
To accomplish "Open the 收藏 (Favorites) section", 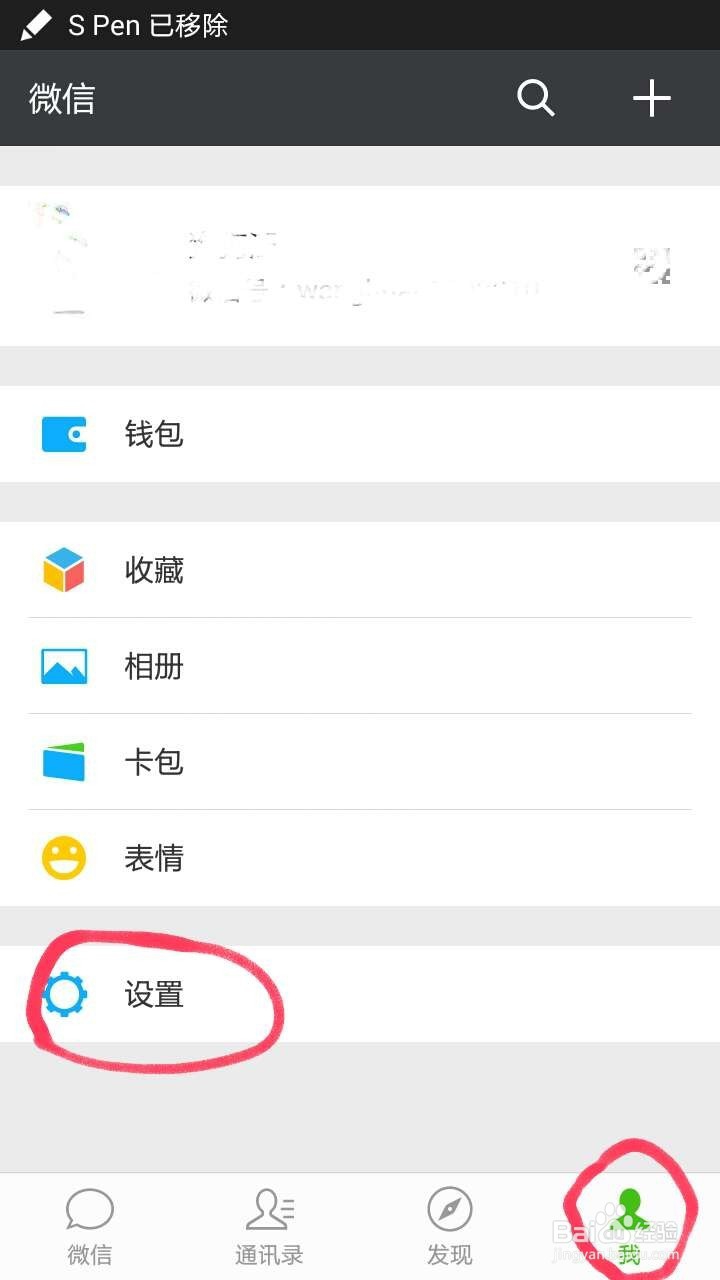I will pos(155,570).
